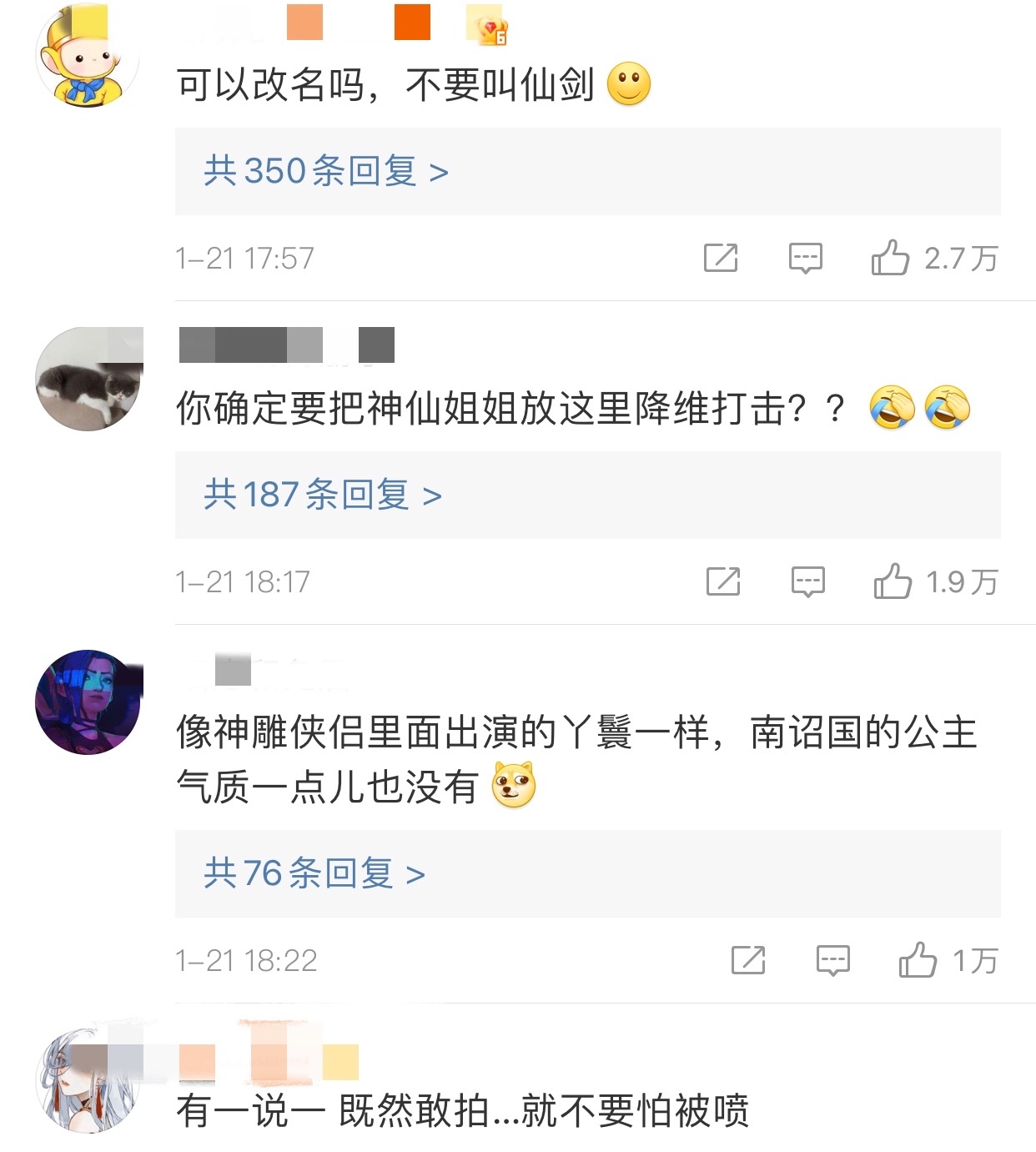Reply to the 1-21 18:22 comment
The width and height of the screenshot is (1036, 1152).
(832, 960)
